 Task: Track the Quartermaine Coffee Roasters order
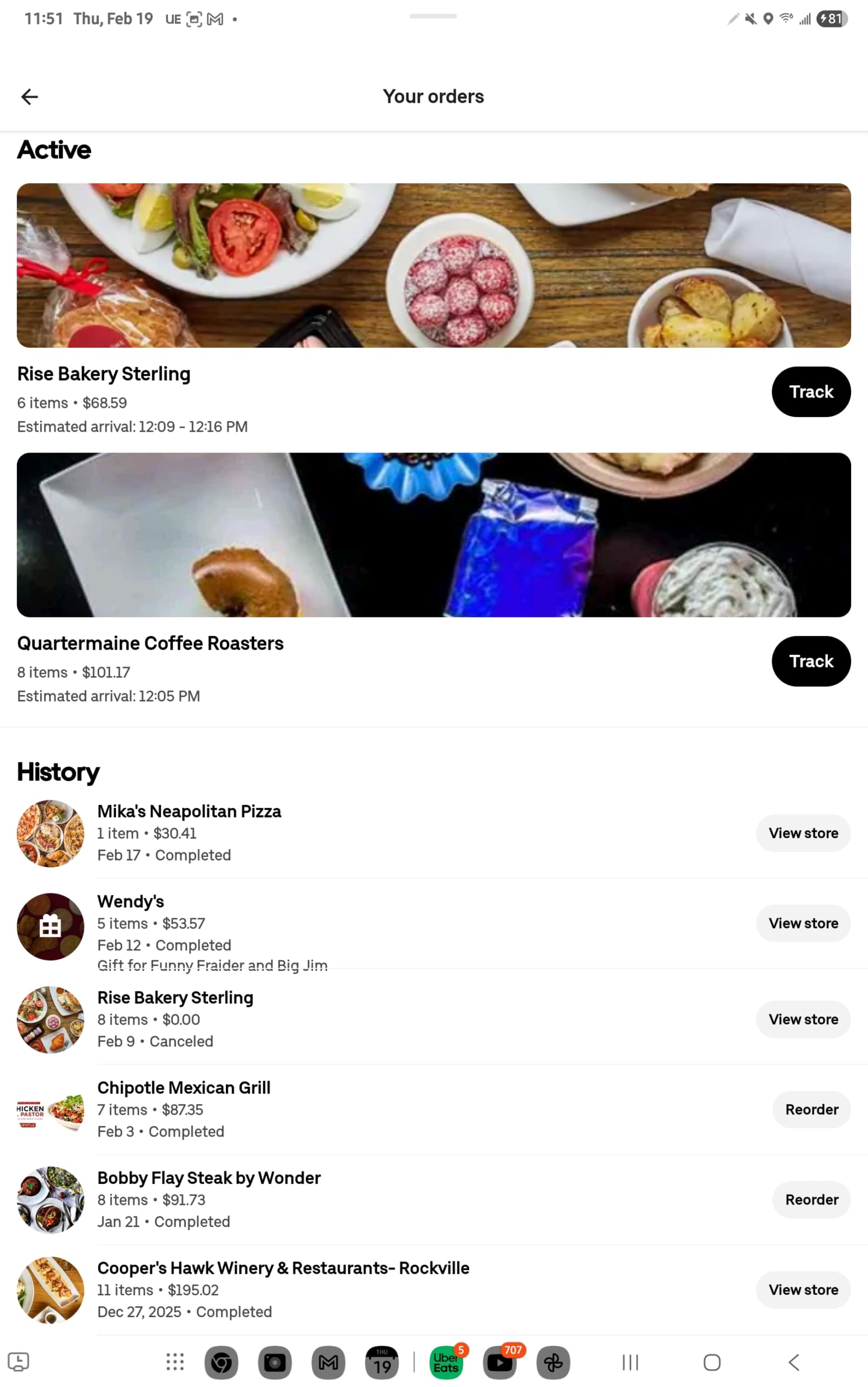(811, 661)
